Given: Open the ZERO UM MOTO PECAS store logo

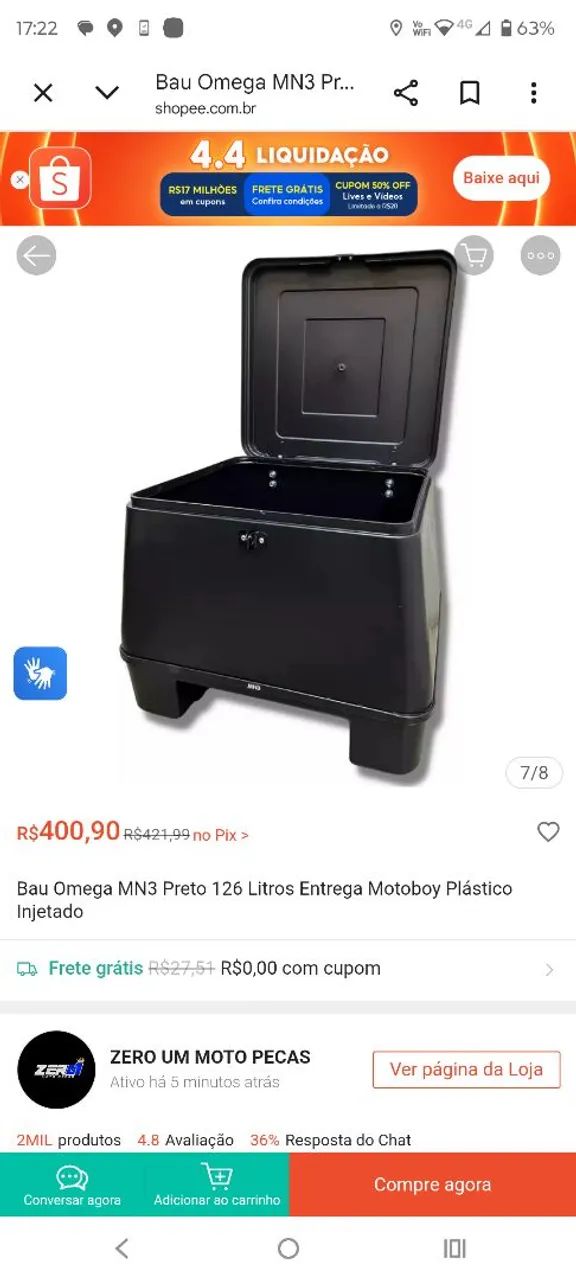Looking at the screenshot, I should (56, 1070).
